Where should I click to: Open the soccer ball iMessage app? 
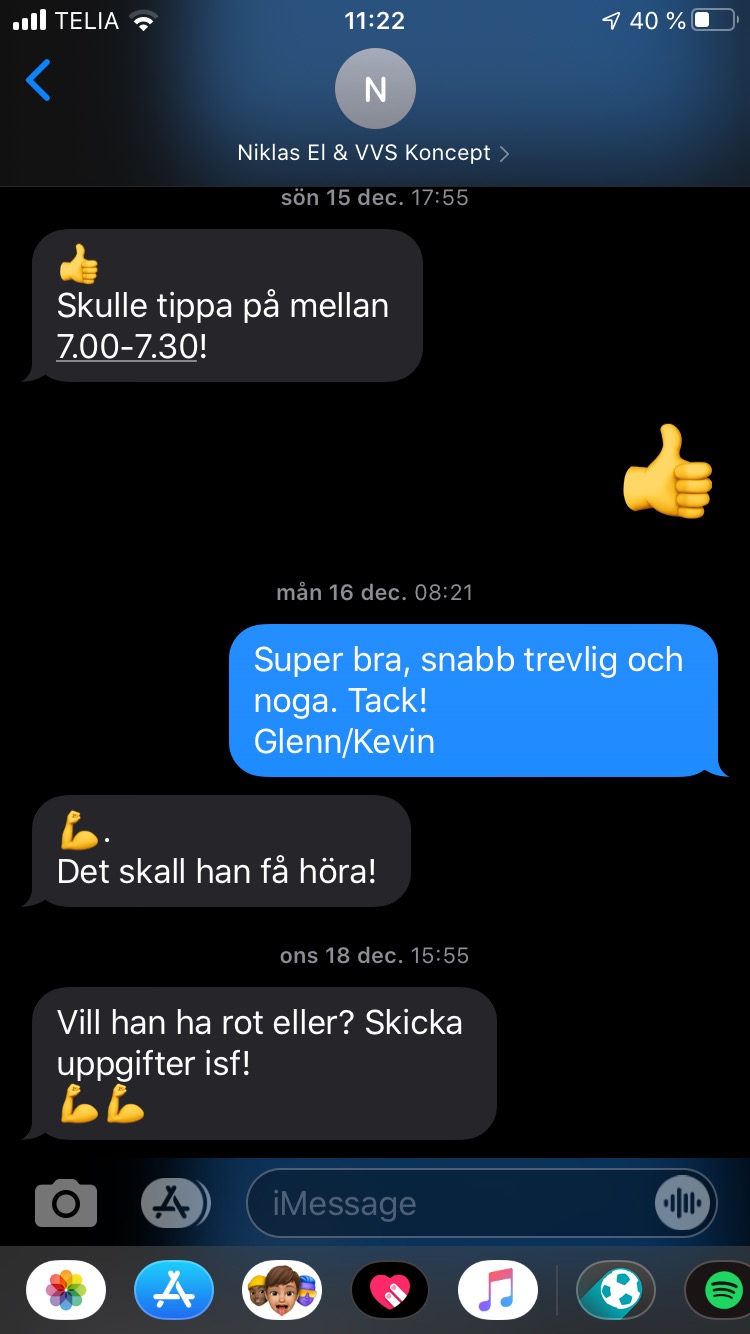click(x=616, y=1291)
